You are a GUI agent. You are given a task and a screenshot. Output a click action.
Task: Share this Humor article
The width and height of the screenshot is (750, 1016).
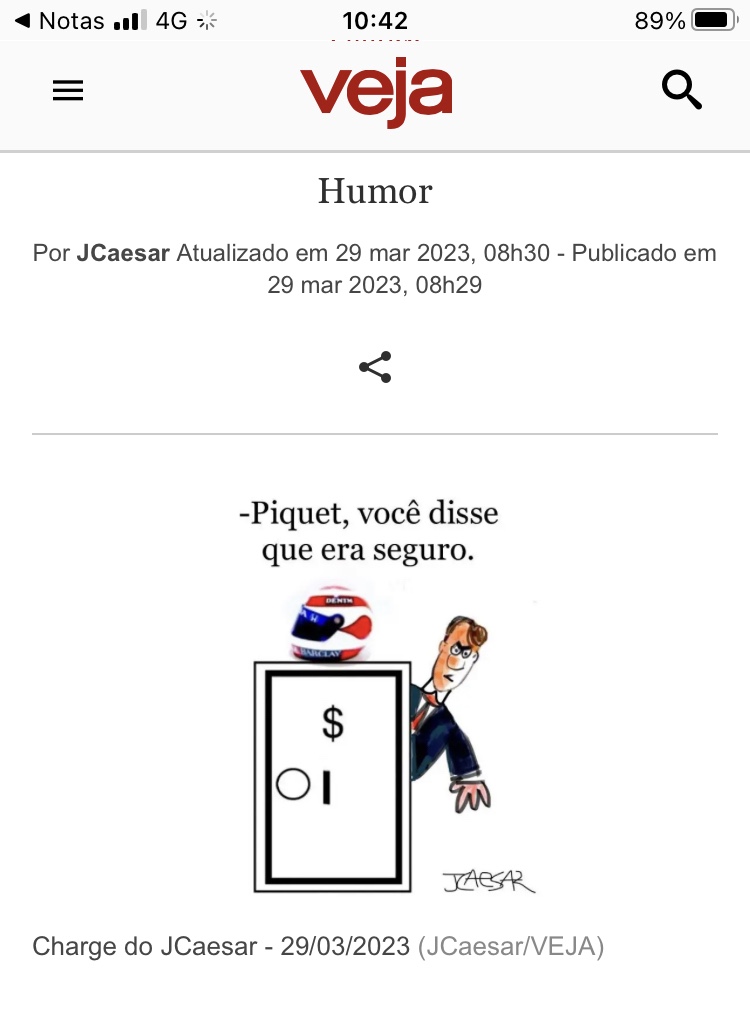tap(375, 367)
